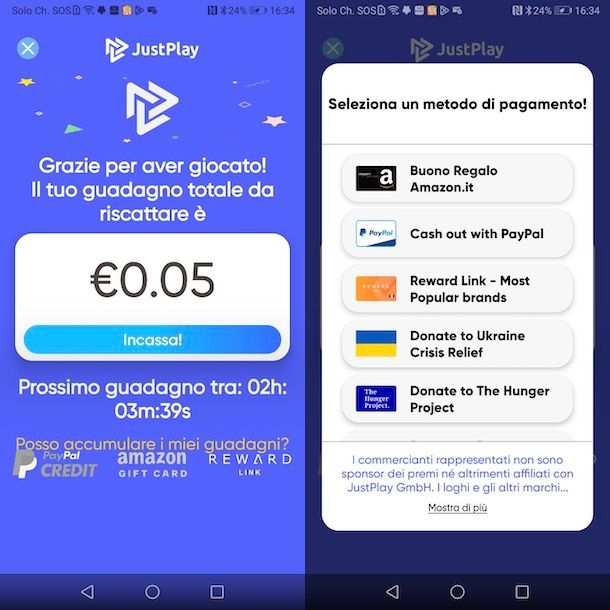The image size is (610, 610).
Task: Close the earnings screen with the X
Action: pos(29,48)
